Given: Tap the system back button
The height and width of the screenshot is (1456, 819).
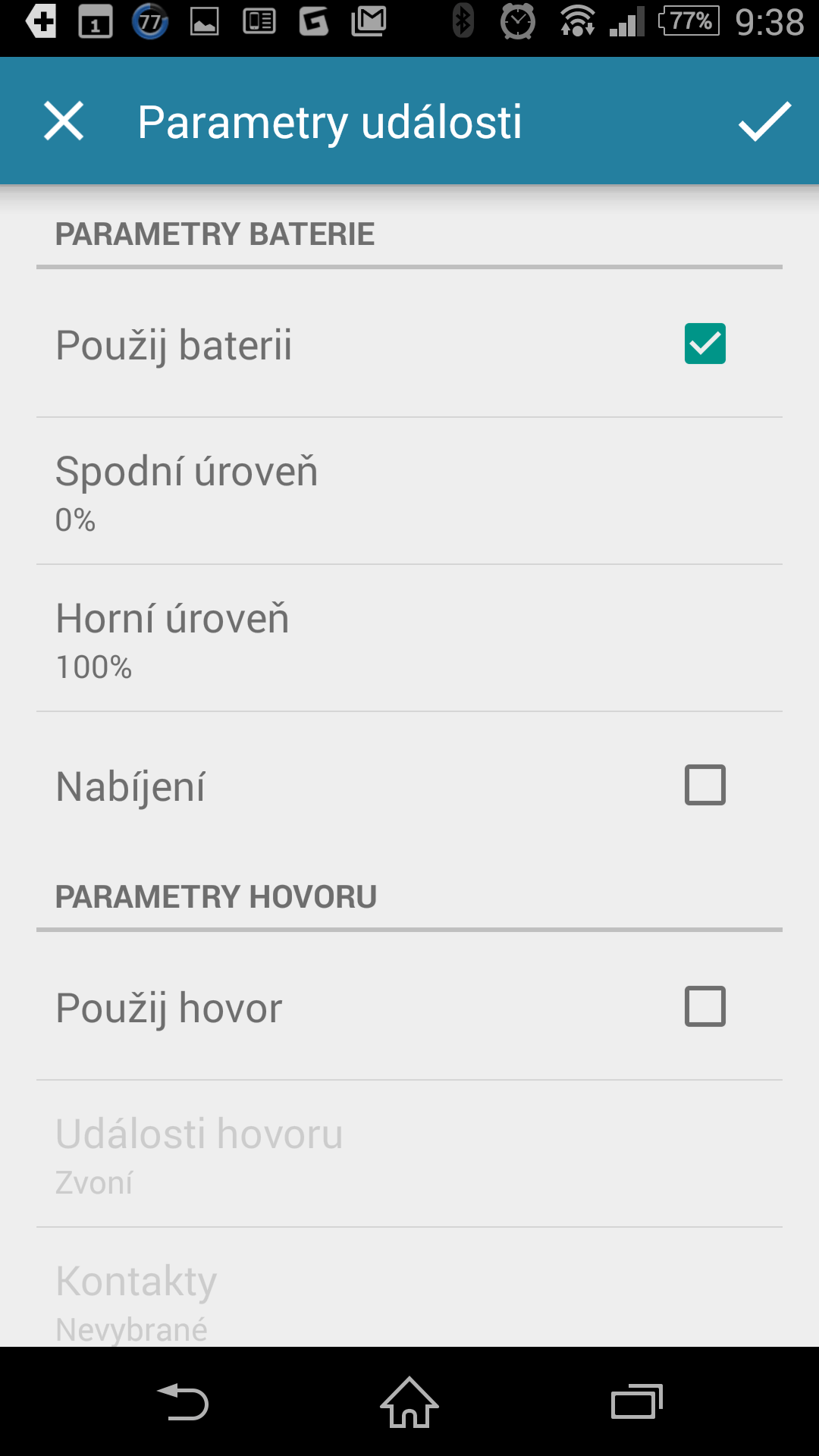Looking at the screenshot, I should 183,1401.
